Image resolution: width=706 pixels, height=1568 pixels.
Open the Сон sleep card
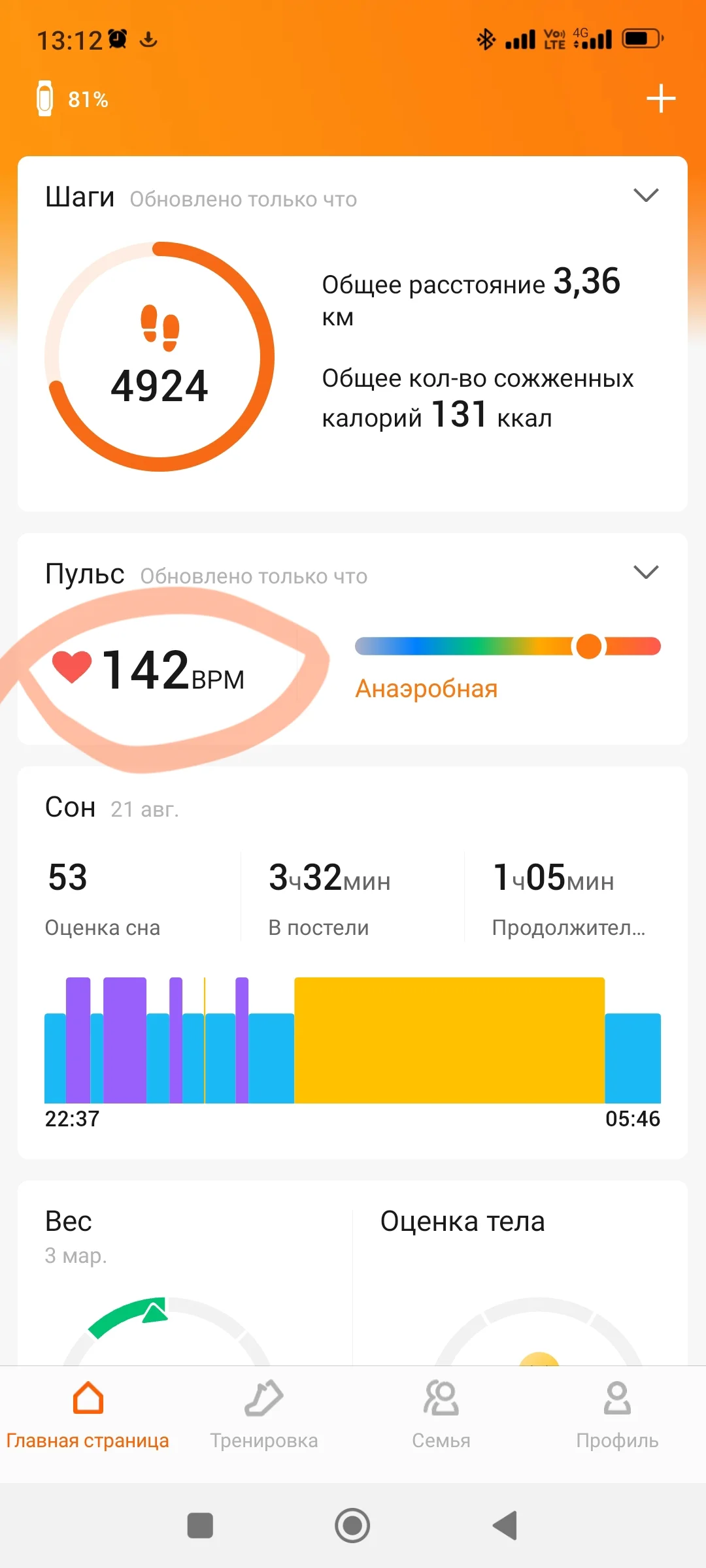(x=353, y=960)
